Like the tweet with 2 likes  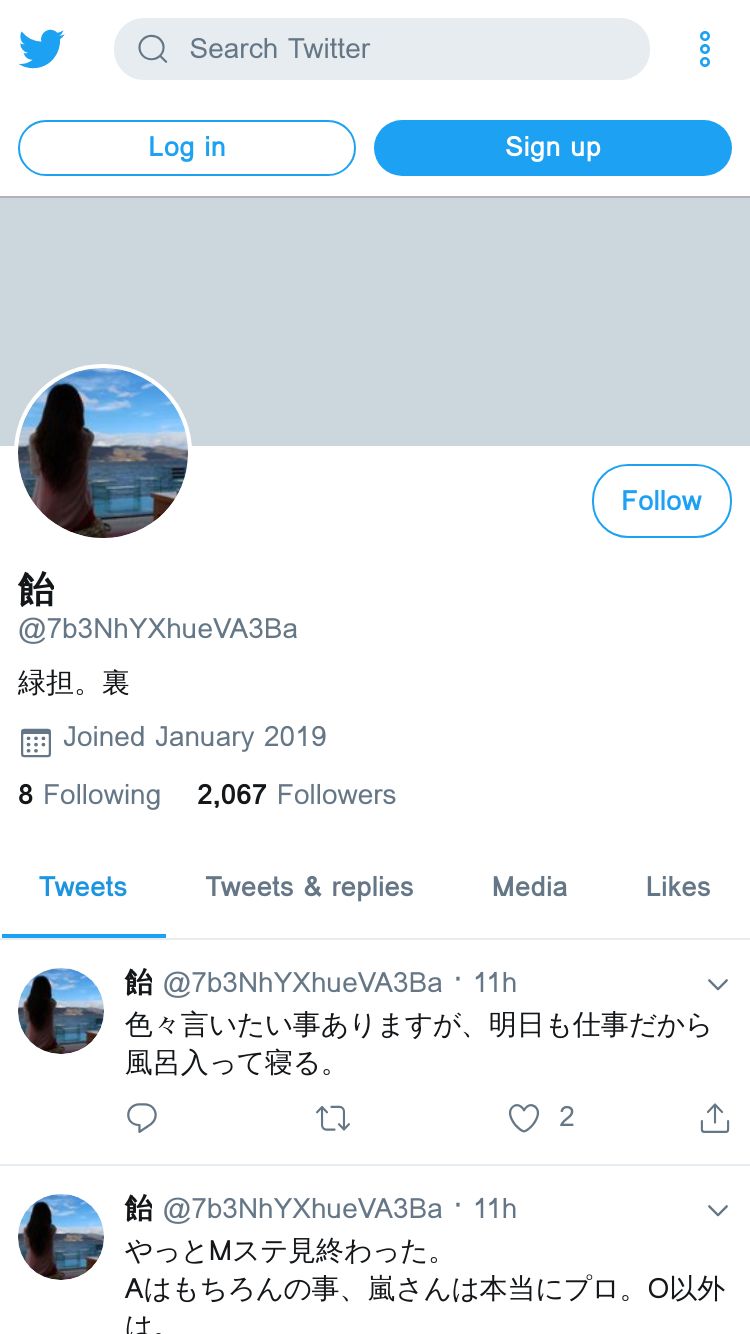click(x=524, y=1118)
